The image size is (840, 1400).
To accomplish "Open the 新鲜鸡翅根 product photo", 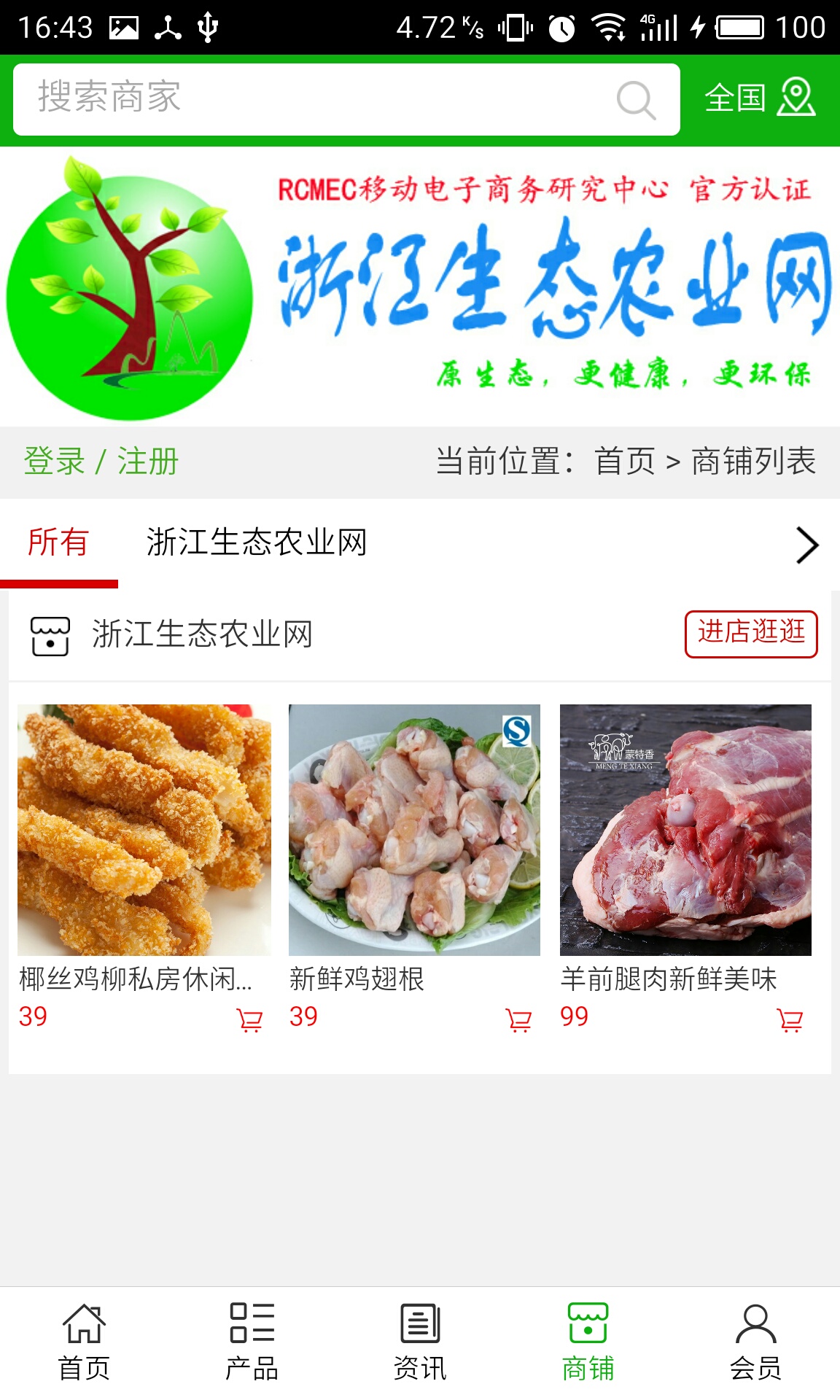I will pyautogui.click(x=414, y=829).
